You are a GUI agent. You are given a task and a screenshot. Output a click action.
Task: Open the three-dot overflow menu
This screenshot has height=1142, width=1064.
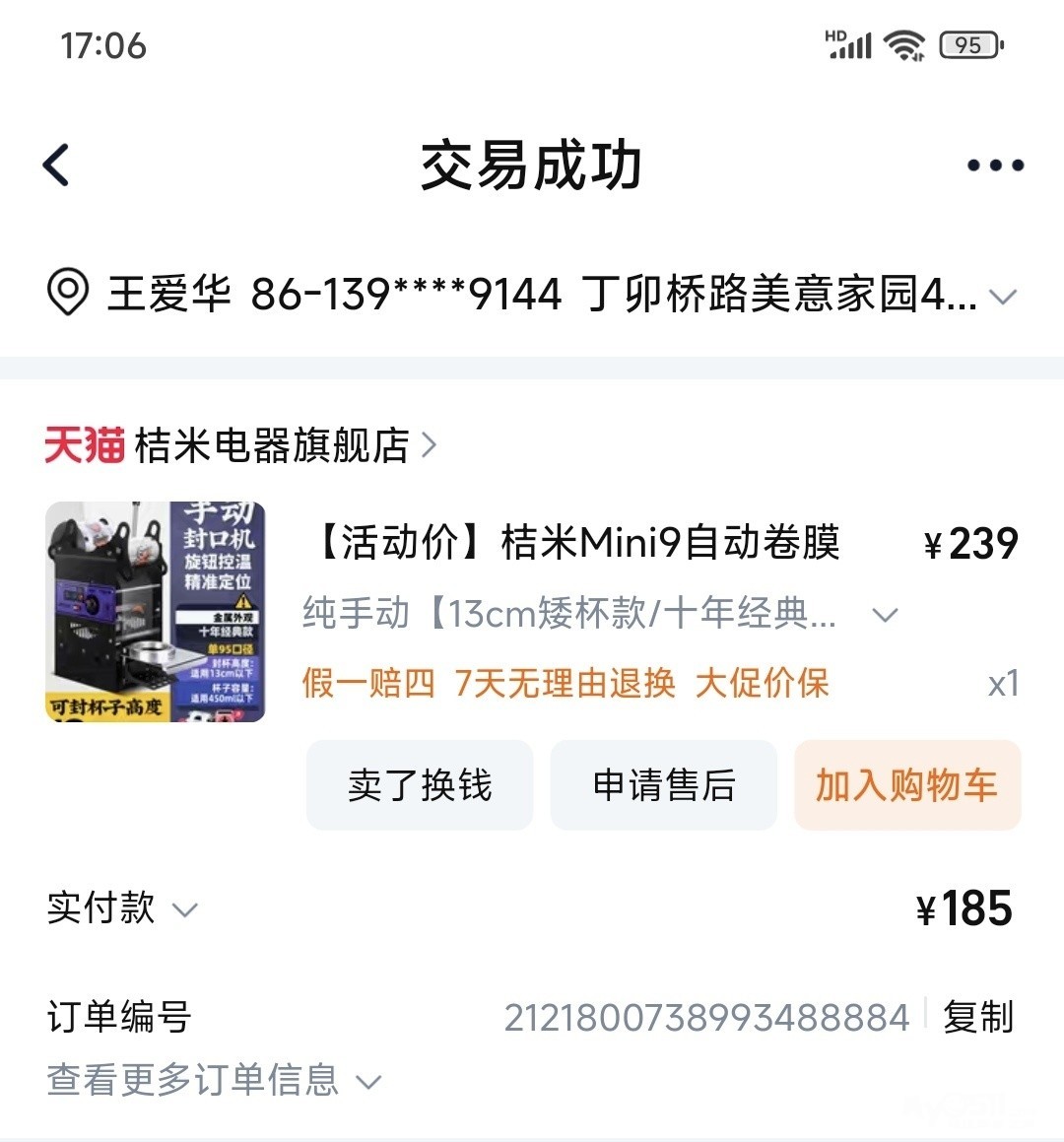(x=995, y=165)
